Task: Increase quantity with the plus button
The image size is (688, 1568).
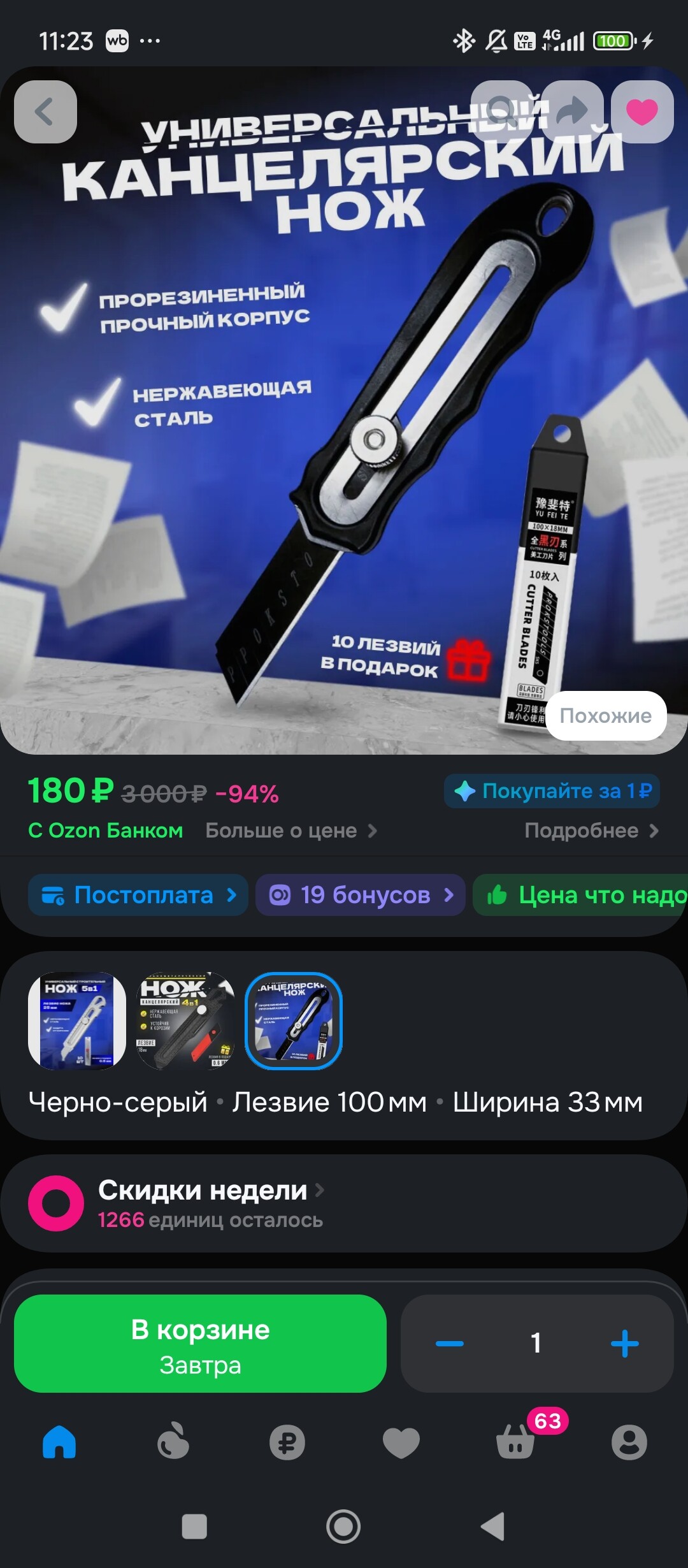Action: tap(624, 1344)
